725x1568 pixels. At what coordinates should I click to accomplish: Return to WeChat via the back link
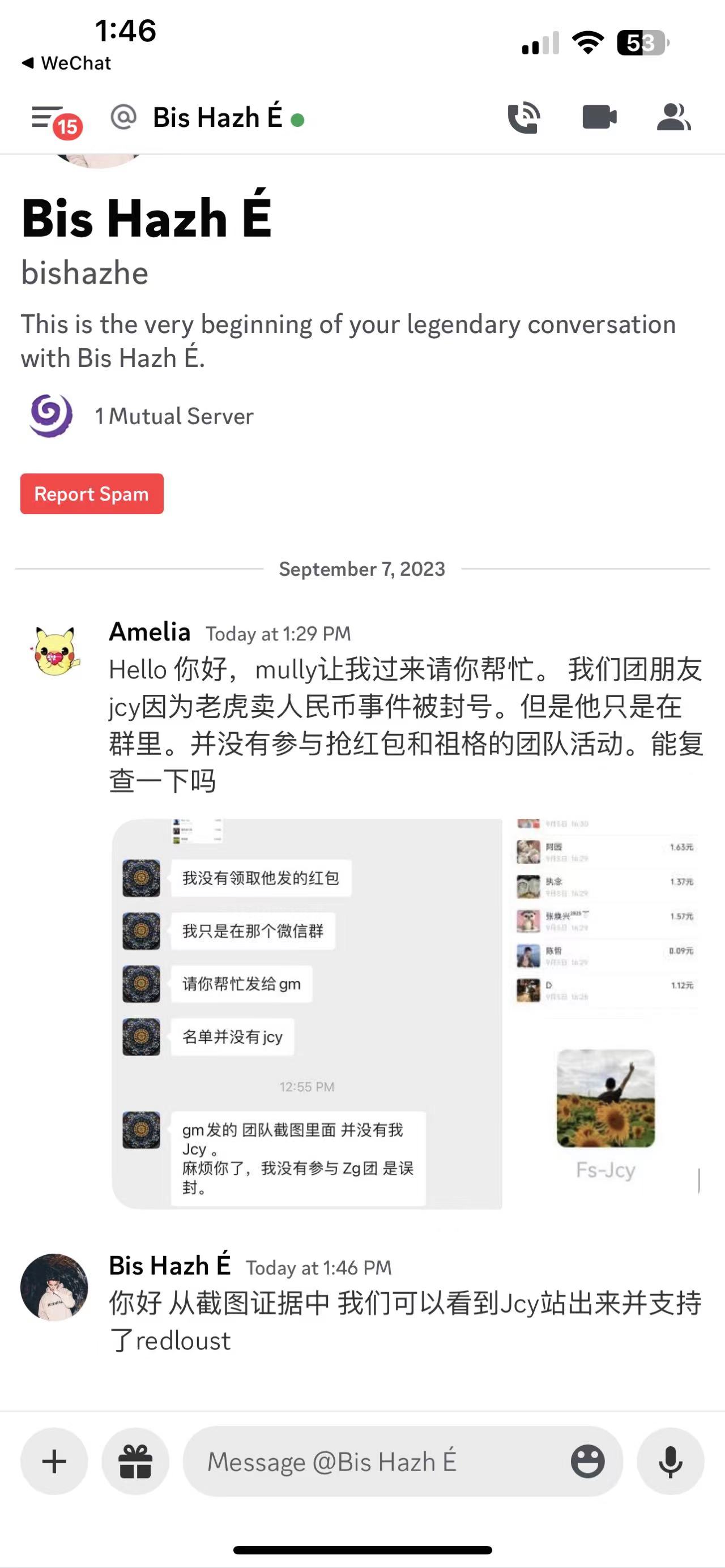click(66, 63)
